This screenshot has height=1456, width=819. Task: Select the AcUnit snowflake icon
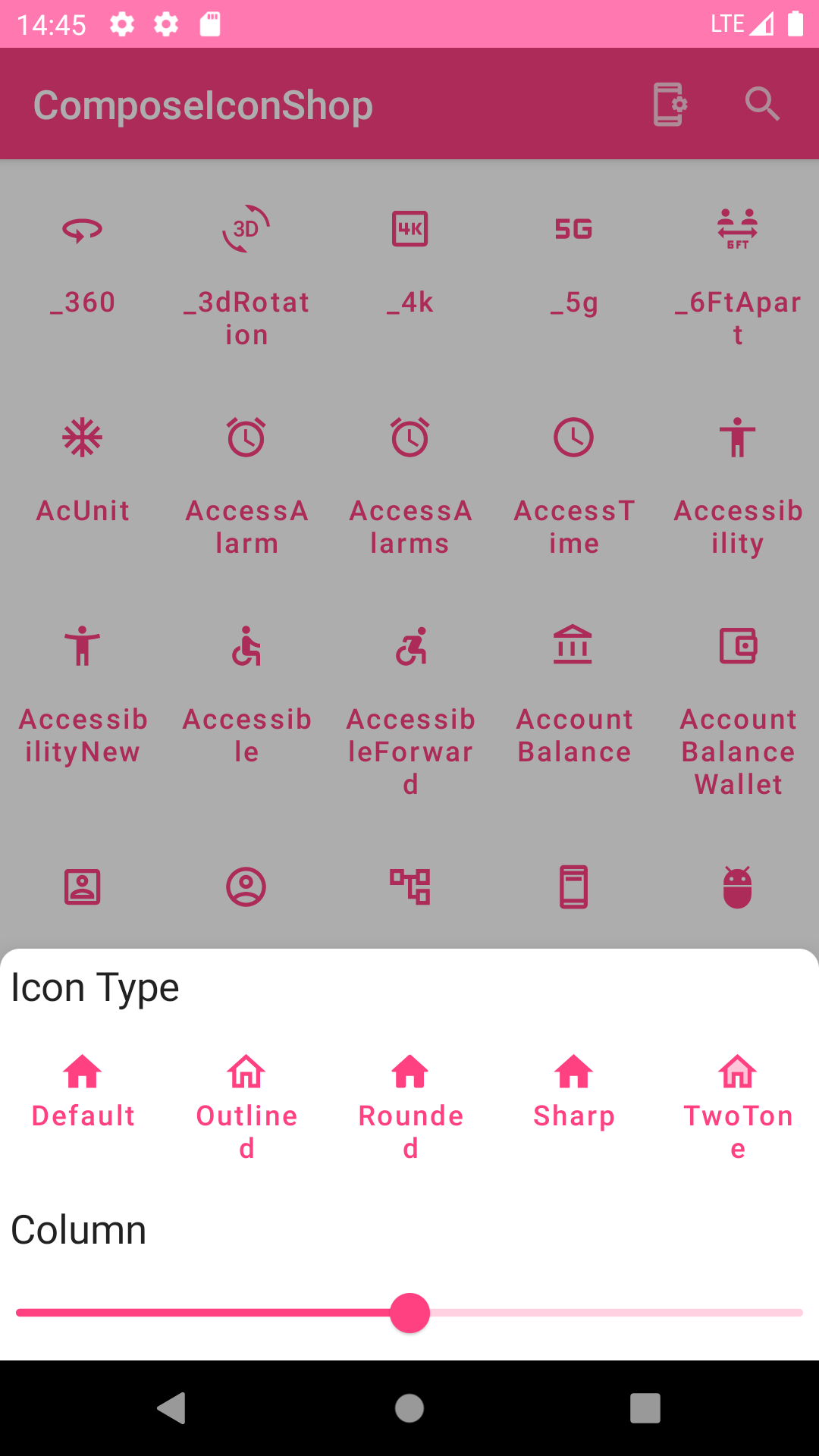coord(83,438)
